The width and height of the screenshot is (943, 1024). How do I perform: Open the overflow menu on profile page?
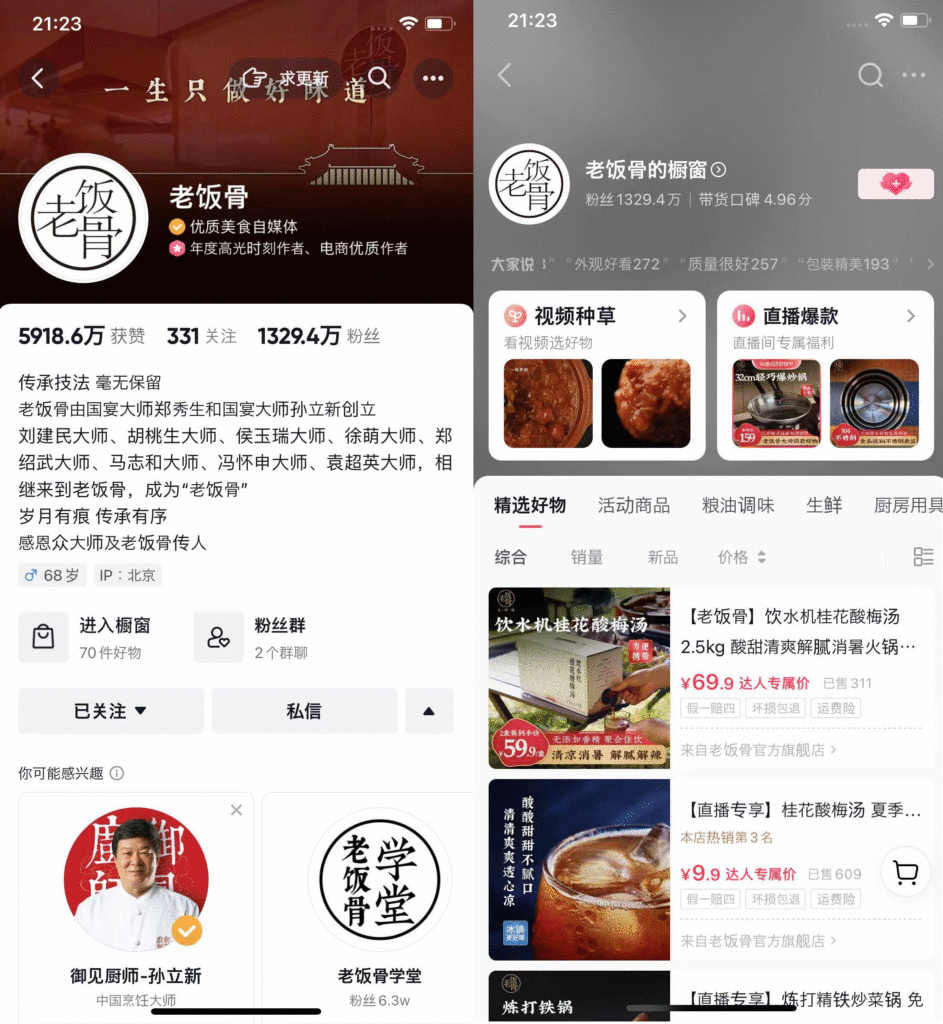[433, 79]
